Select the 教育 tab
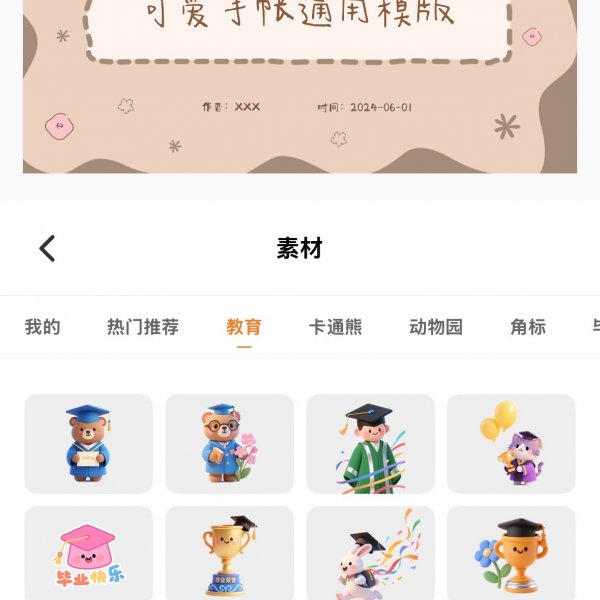Screen dimensions: 600x600 pos(244,327)
